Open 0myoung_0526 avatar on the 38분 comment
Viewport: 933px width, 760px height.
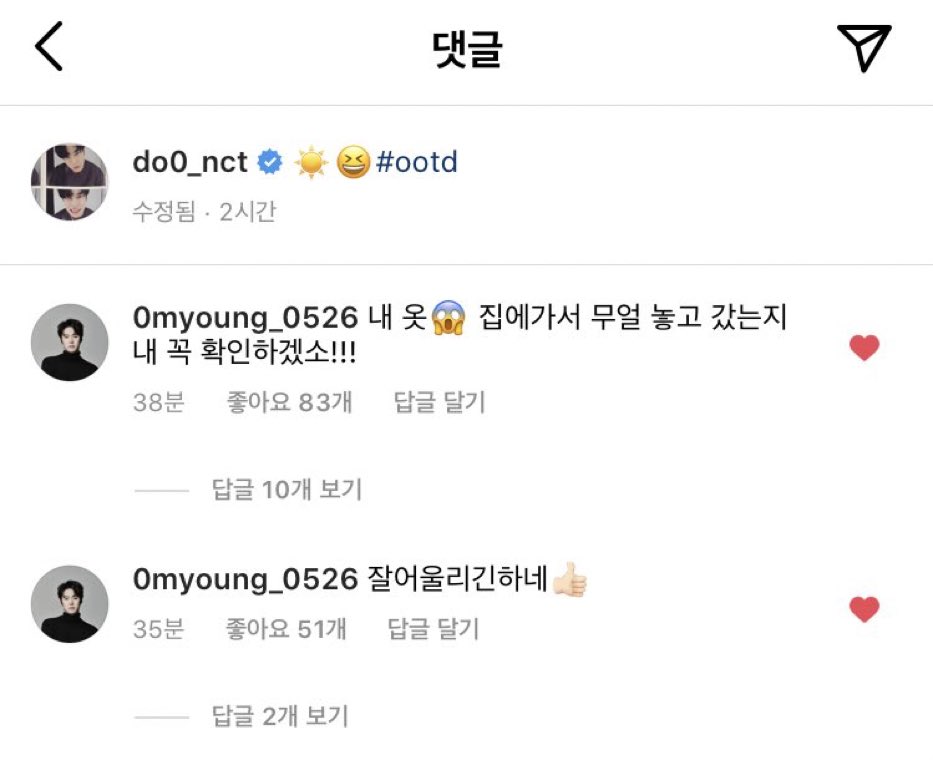[x=69, y=342]
